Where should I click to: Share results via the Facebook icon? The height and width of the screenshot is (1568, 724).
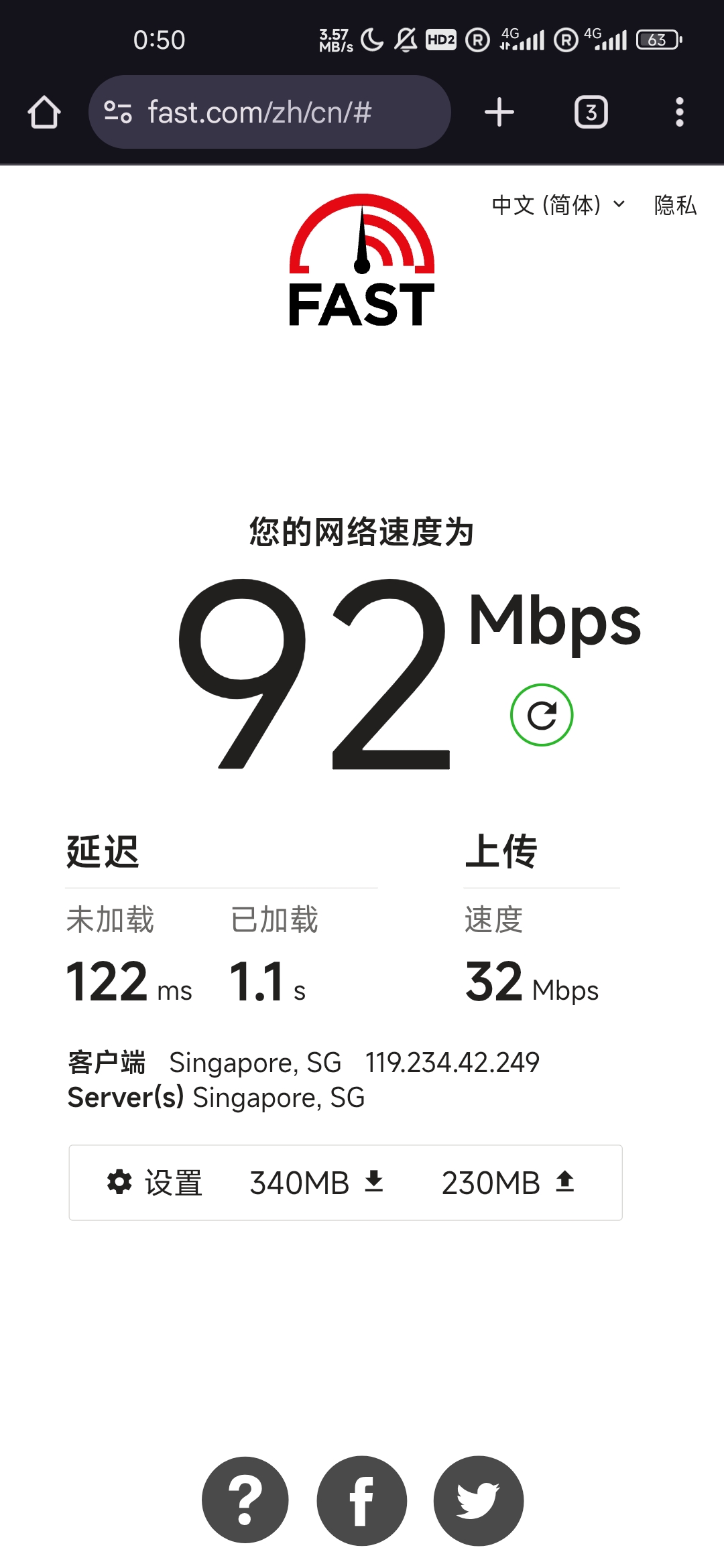pos(362,1500)
